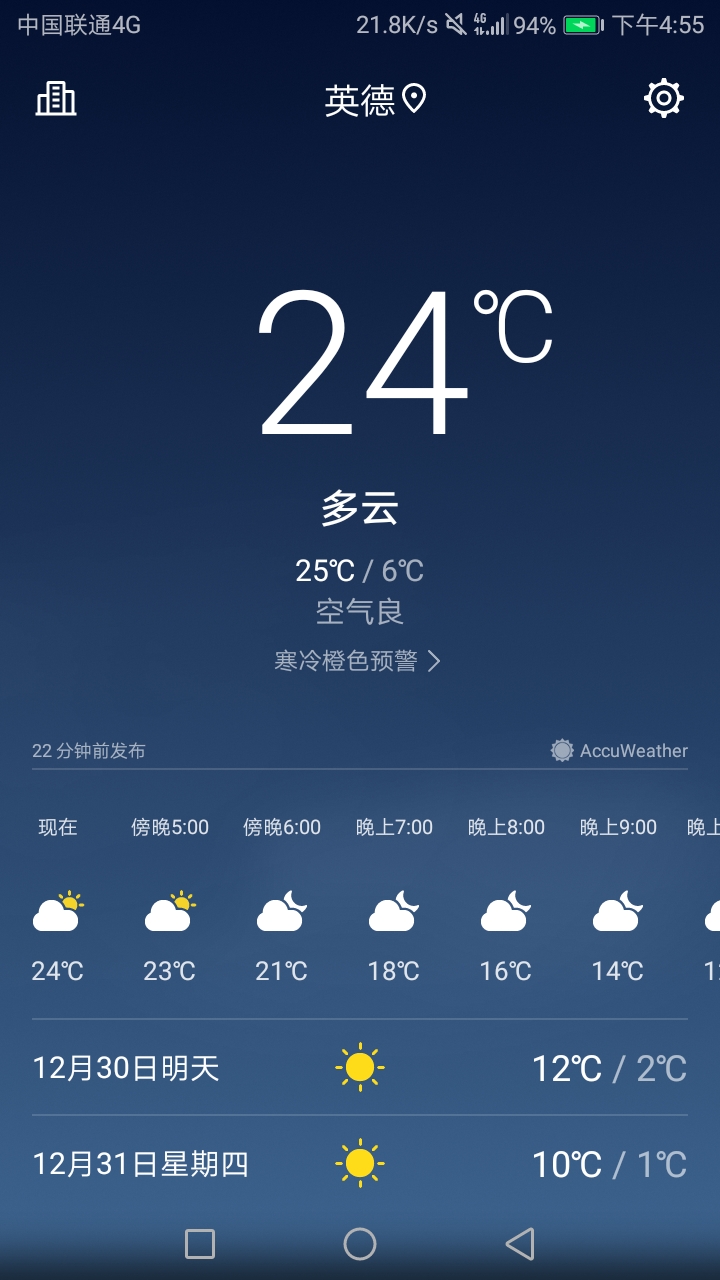Open the 寒冷橙色预警 cold warning link
720x1280 pixels.
358,661
